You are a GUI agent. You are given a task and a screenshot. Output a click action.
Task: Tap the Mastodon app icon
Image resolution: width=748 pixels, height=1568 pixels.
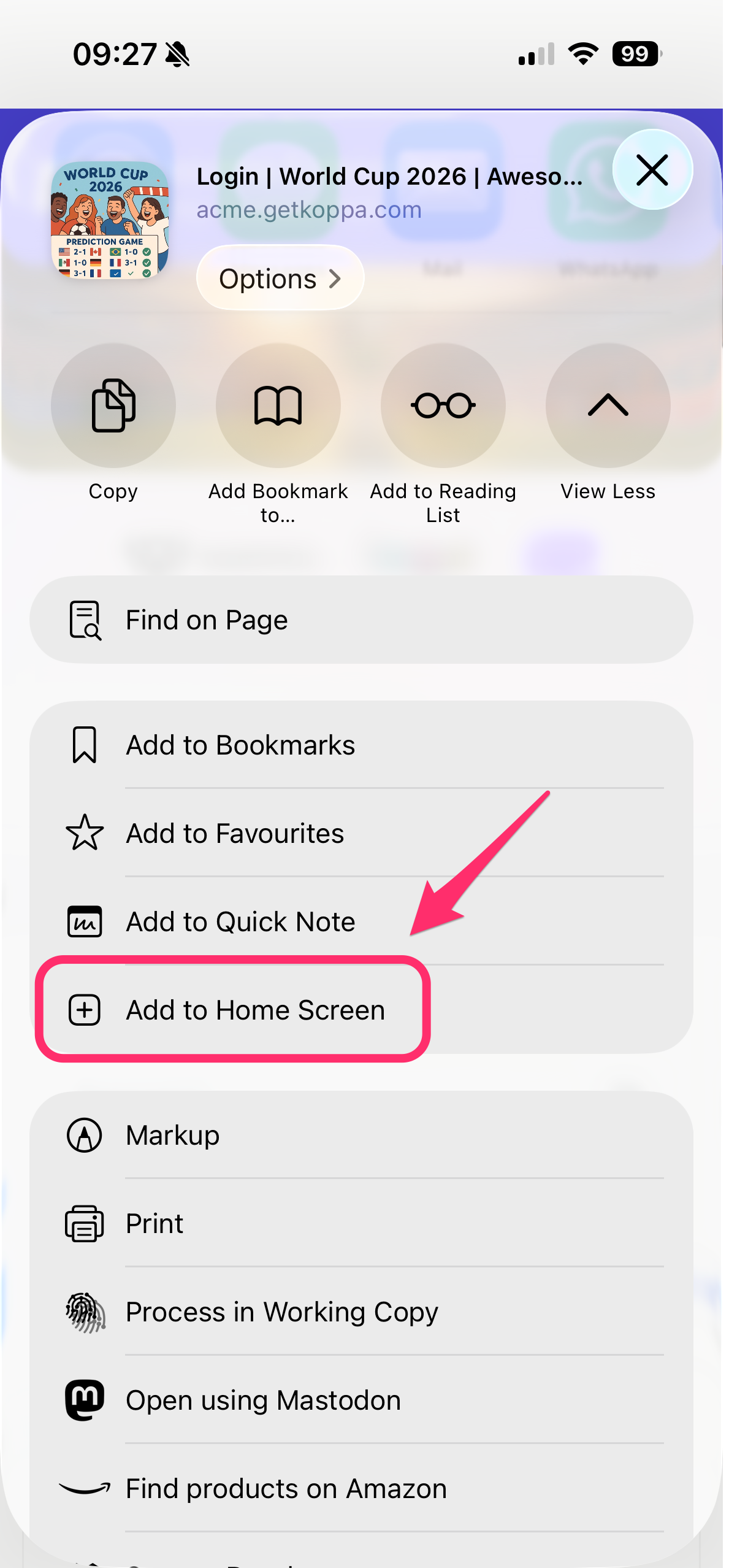[86, 1399]
